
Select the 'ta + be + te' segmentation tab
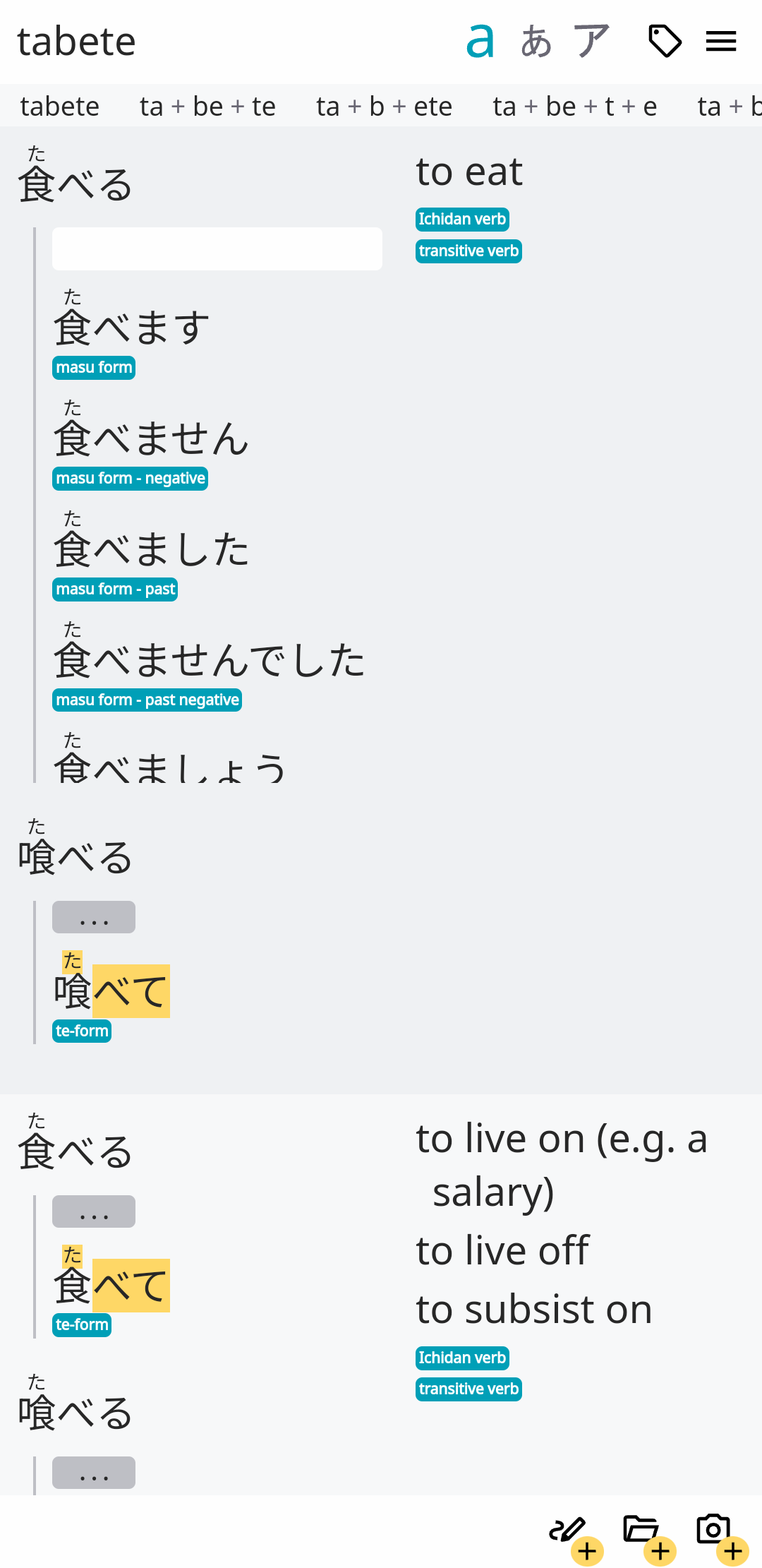207,106
